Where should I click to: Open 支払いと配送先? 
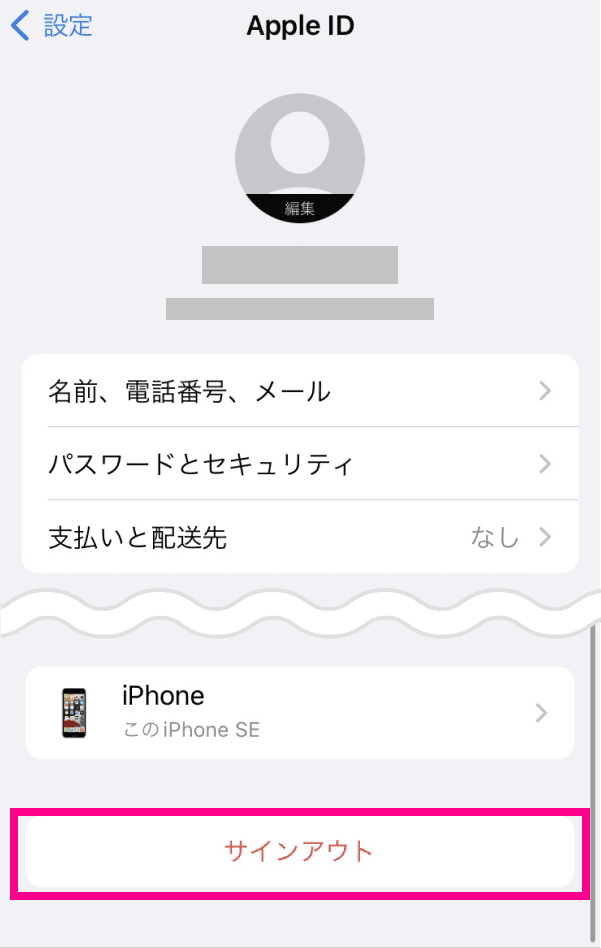(x=300, y=538)
